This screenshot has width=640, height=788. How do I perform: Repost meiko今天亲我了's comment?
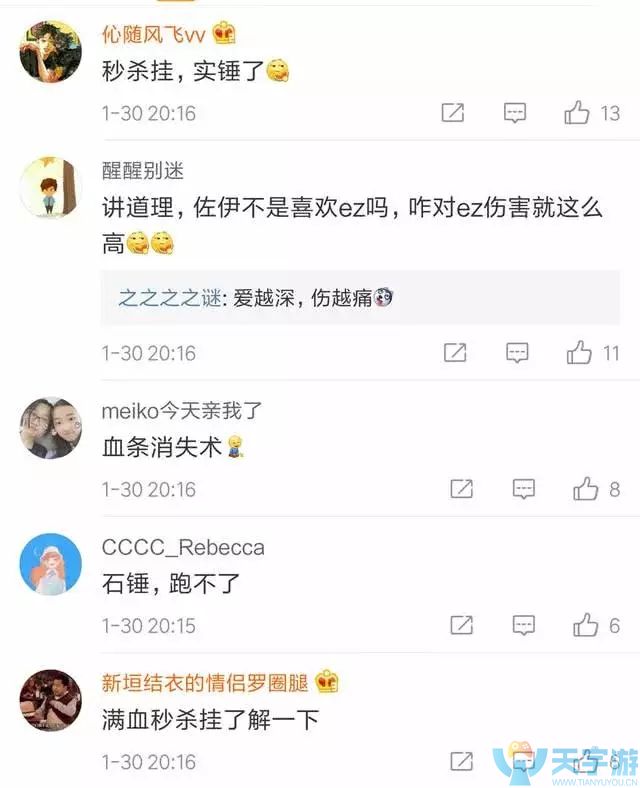pos(461,488)
